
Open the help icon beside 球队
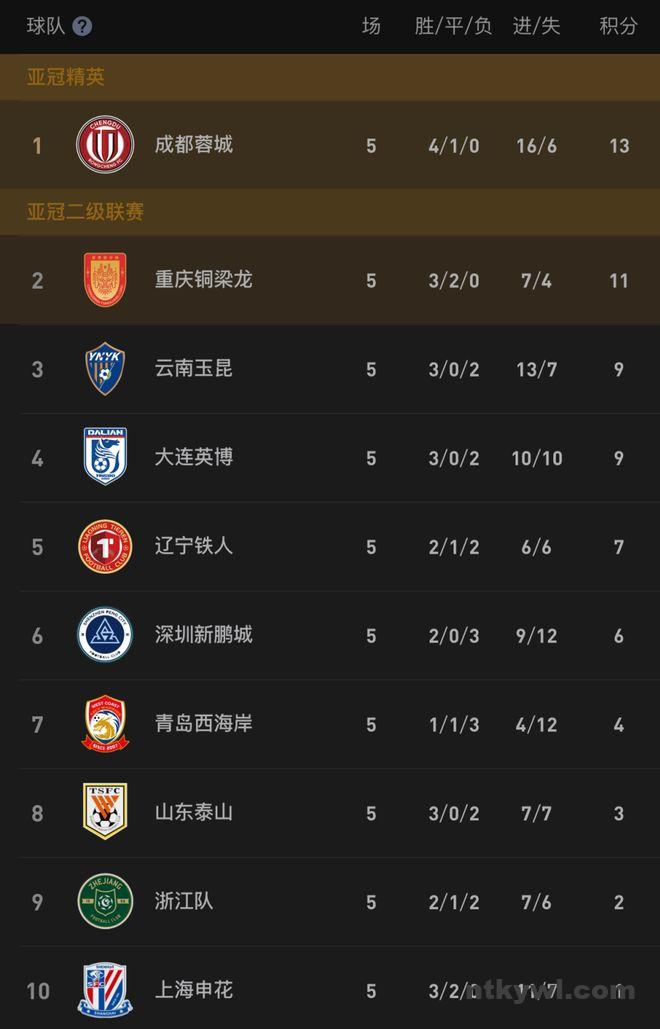pyautogui.click(x=82, y=27)
